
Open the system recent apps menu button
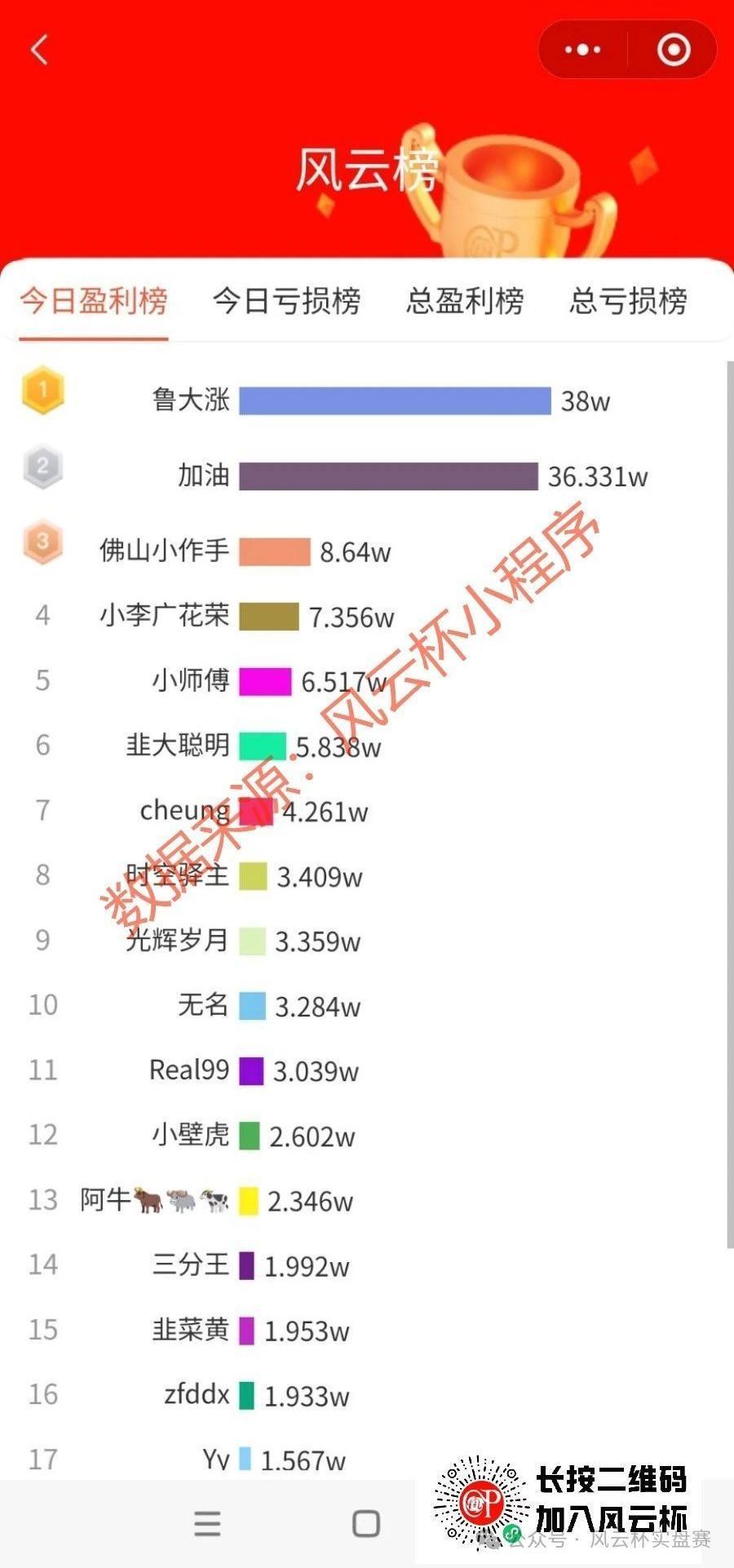207,1523
